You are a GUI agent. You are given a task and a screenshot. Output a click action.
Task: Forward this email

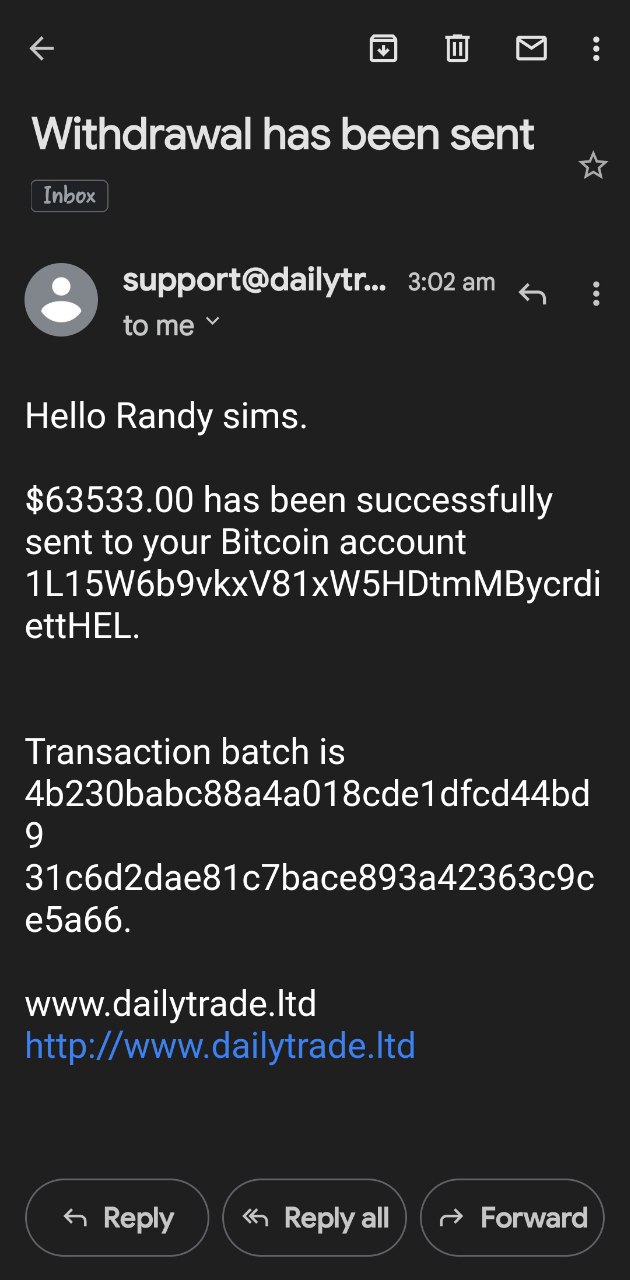tap(512, 1218)
